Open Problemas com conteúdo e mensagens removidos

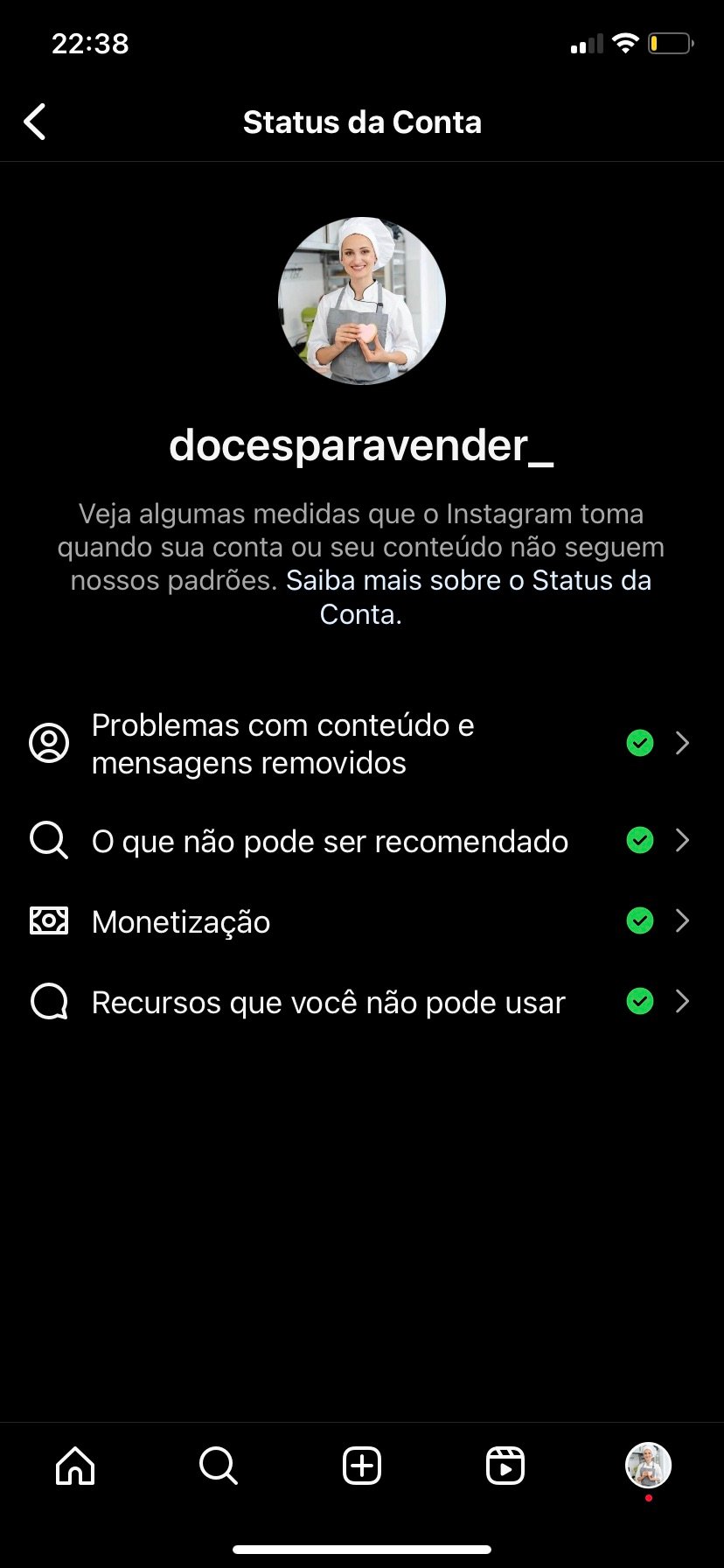(362, 744)
